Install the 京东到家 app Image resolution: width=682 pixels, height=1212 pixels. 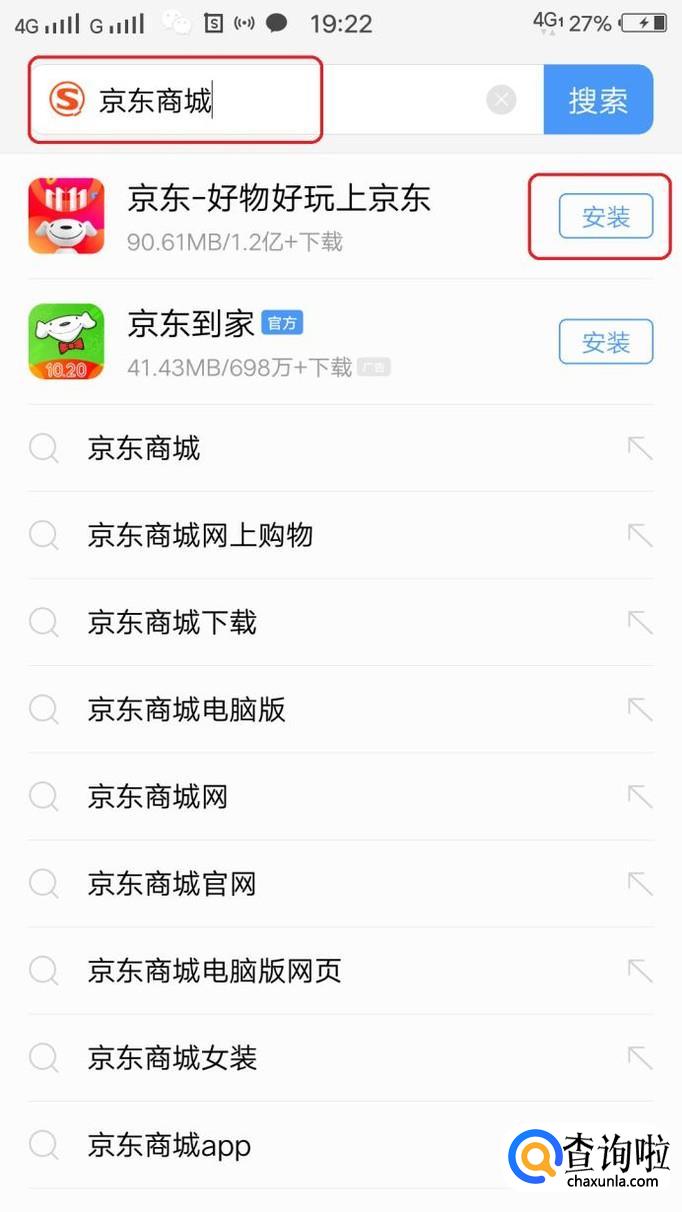point(605,343)
